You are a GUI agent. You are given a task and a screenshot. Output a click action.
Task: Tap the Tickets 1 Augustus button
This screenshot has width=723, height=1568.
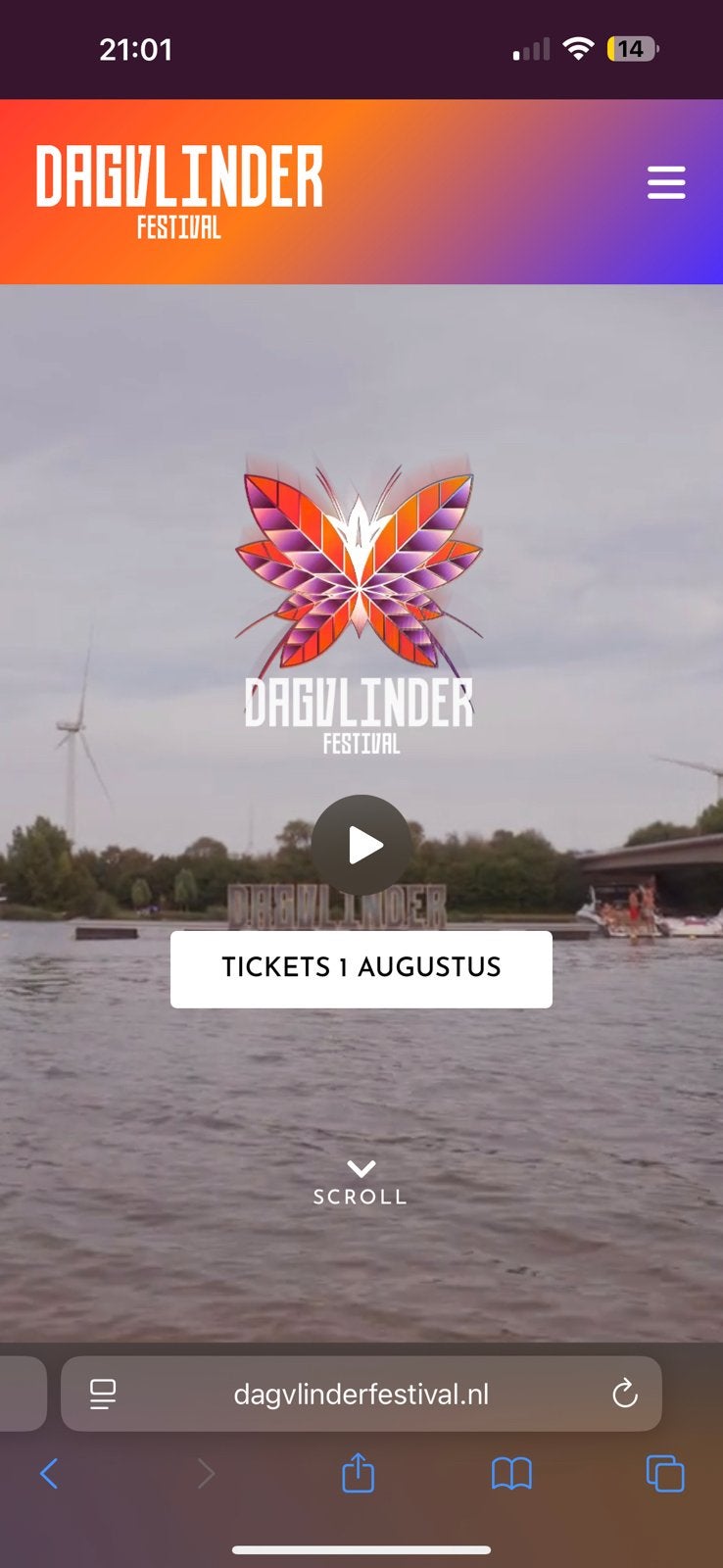tap(361, 968)
